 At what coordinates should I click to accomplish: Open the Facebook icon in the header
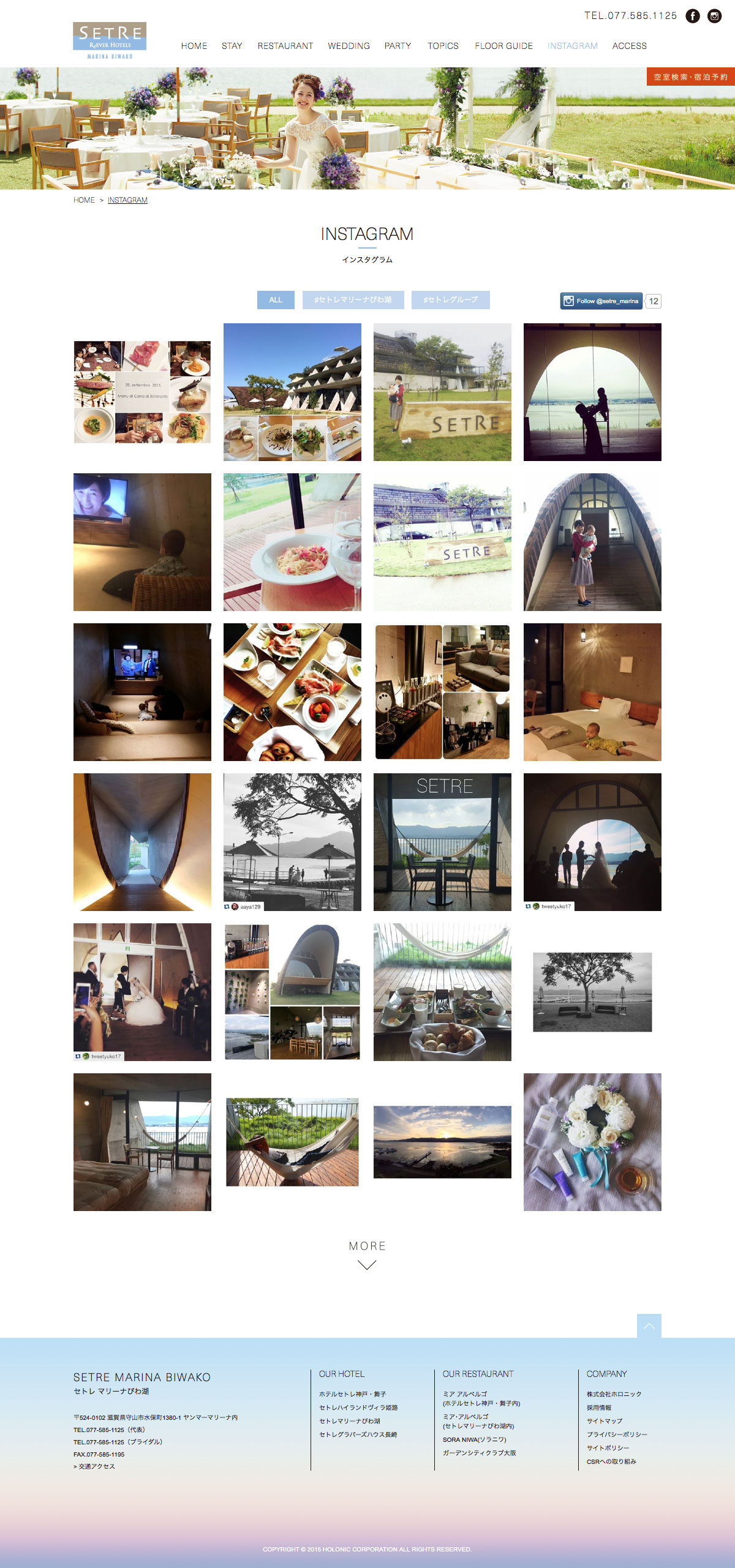(x=692, y=16)
